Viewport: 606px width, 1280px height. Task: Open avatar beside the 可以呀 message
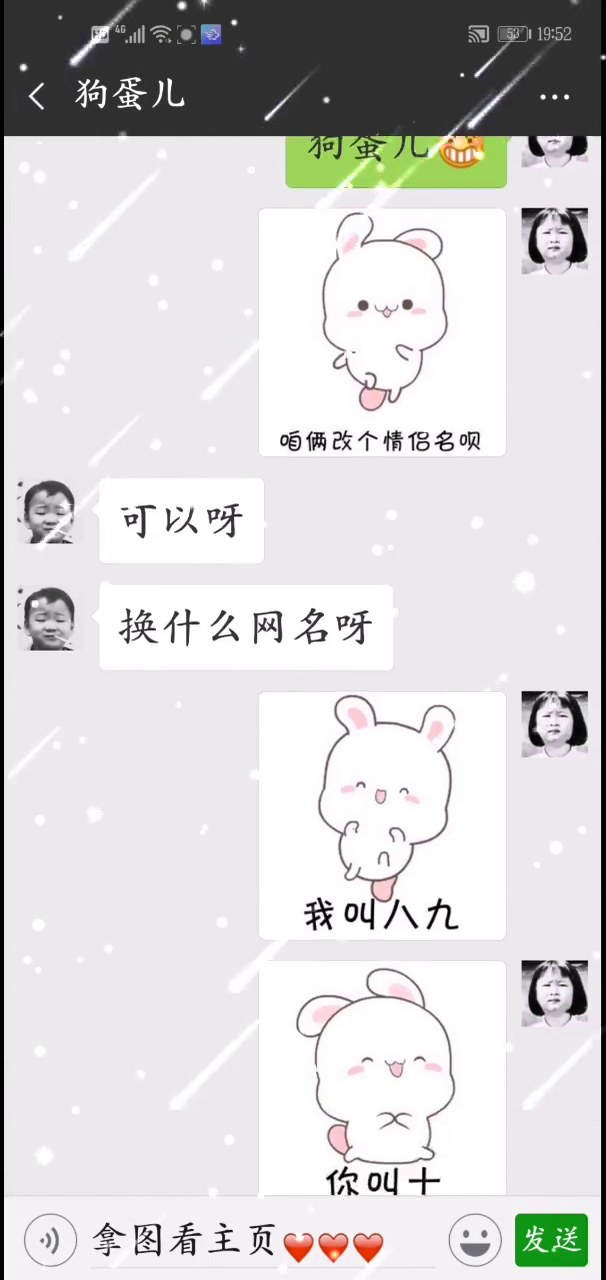[x=48, y=512]
